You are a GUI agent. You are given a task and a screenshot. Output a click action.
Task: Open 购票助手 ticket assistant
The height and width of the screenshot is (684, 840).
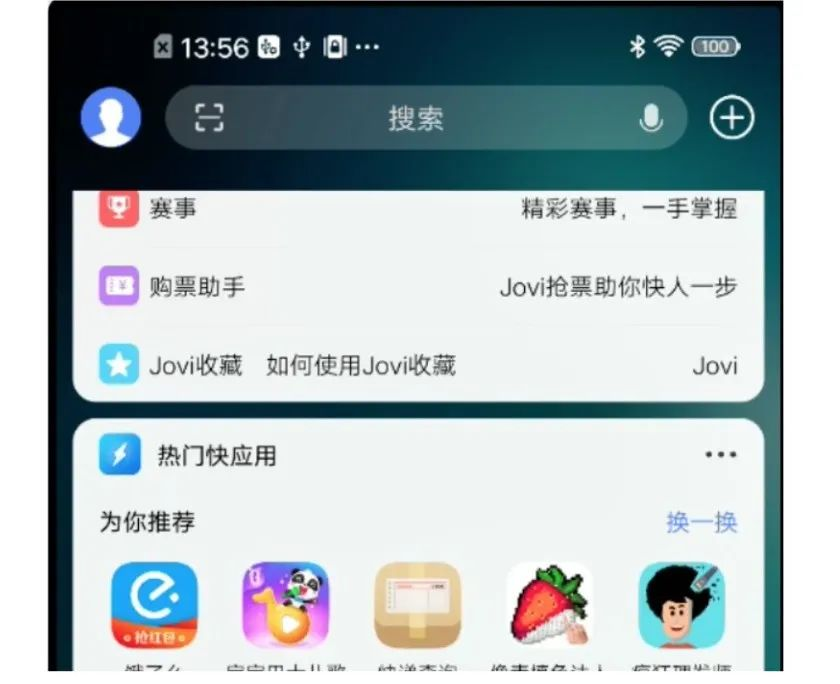(418, 287)
